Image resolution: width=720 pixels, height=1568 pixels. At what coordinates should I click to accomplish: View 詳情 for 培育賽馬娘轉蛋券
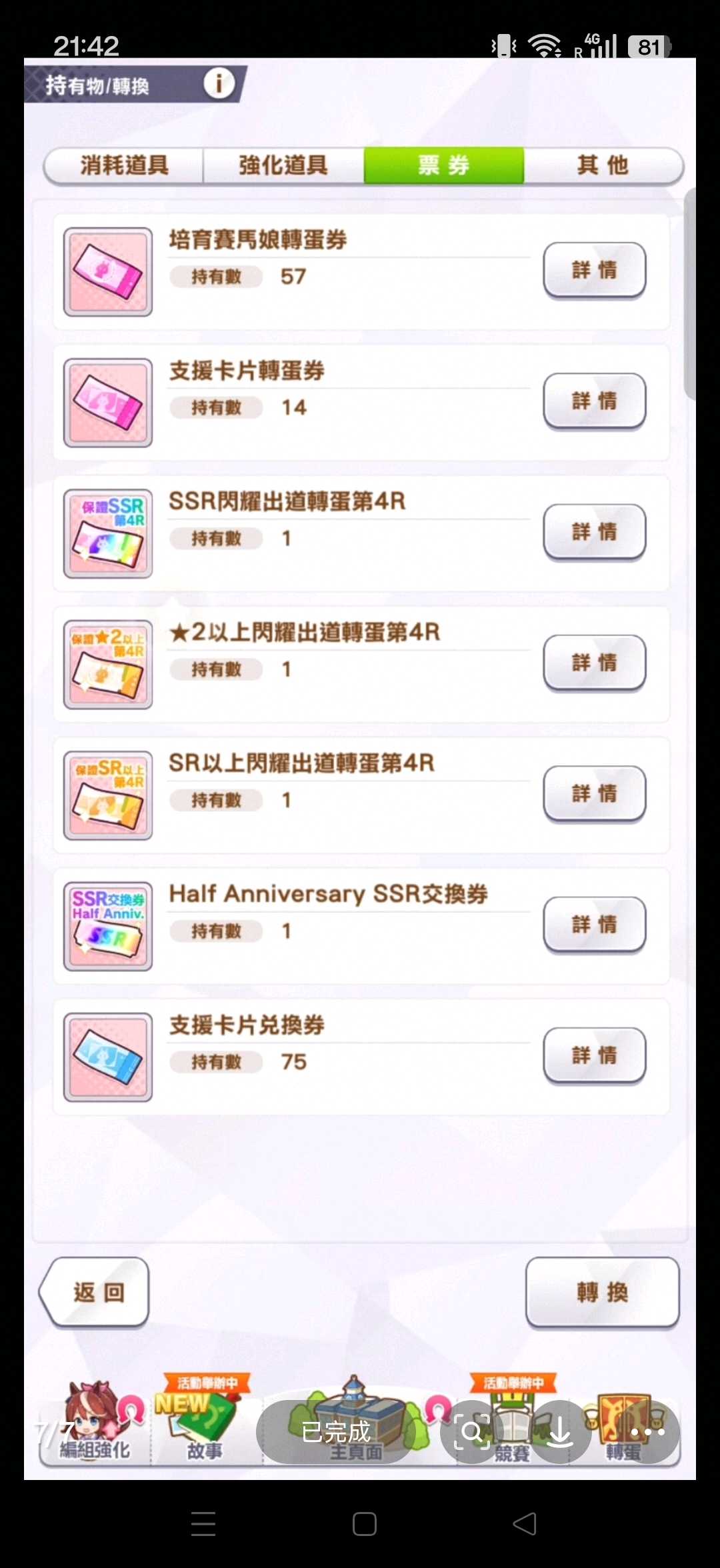(x=594, y=270)
